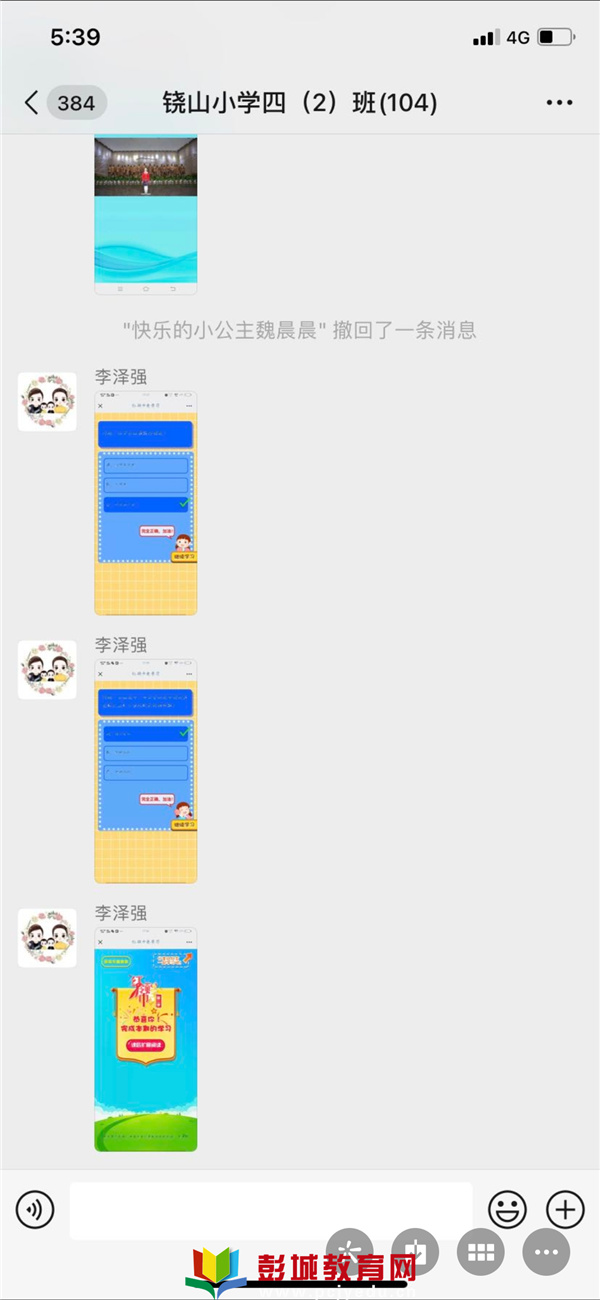
Task: View 李泽强's quiz image with first option checked
Action: (x=146, y=771)
